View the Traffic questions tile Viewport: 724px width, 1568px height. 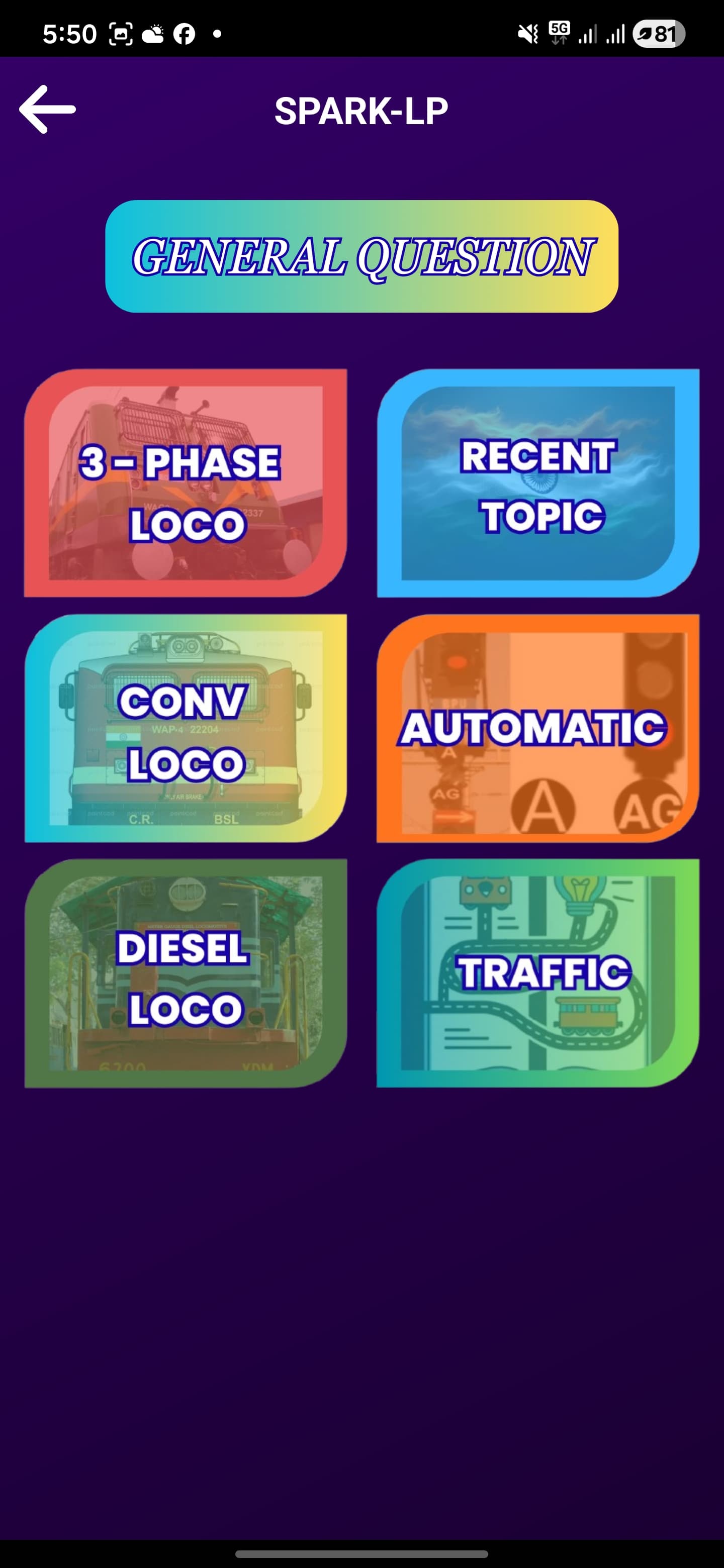click(537, 972)
